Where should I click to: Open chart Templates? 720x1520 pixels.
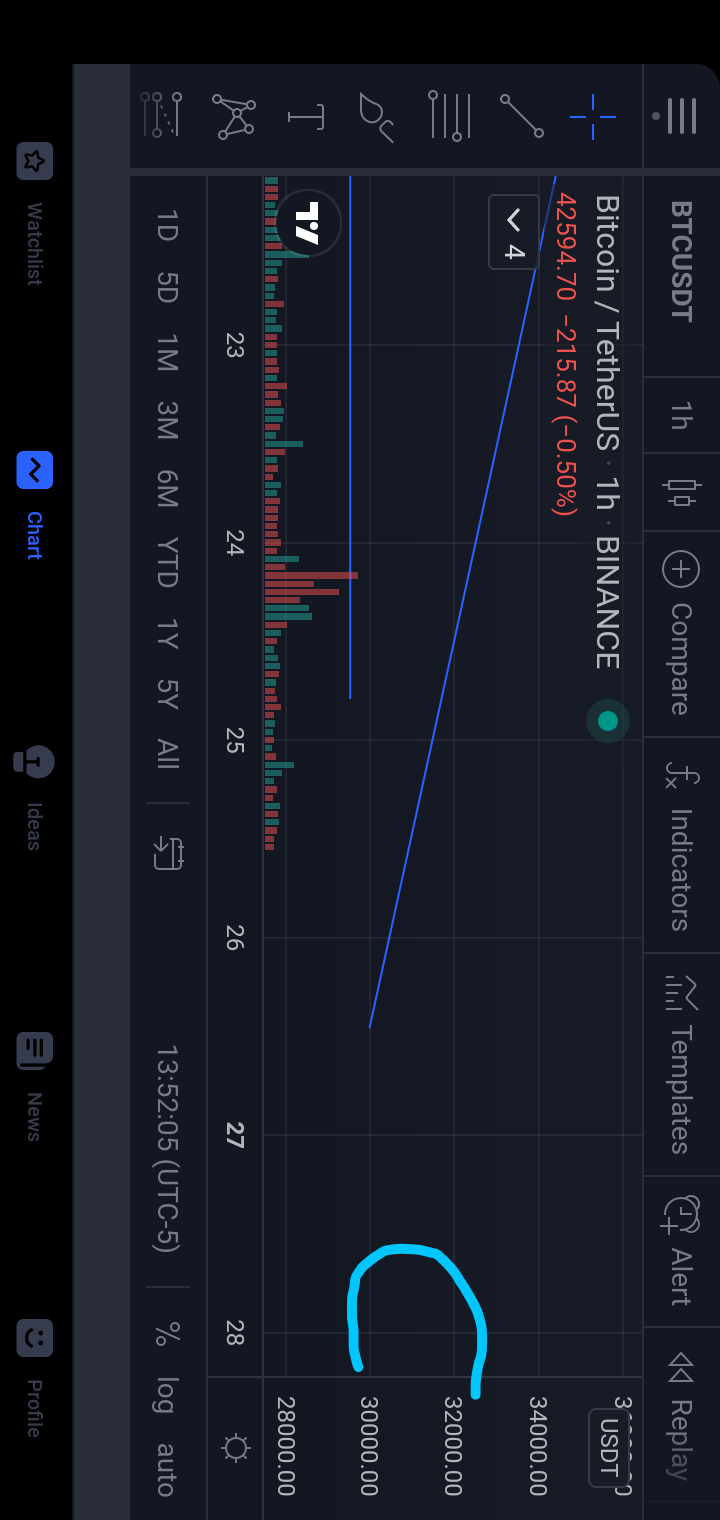pyautogui.click(x=681, y=1064)
